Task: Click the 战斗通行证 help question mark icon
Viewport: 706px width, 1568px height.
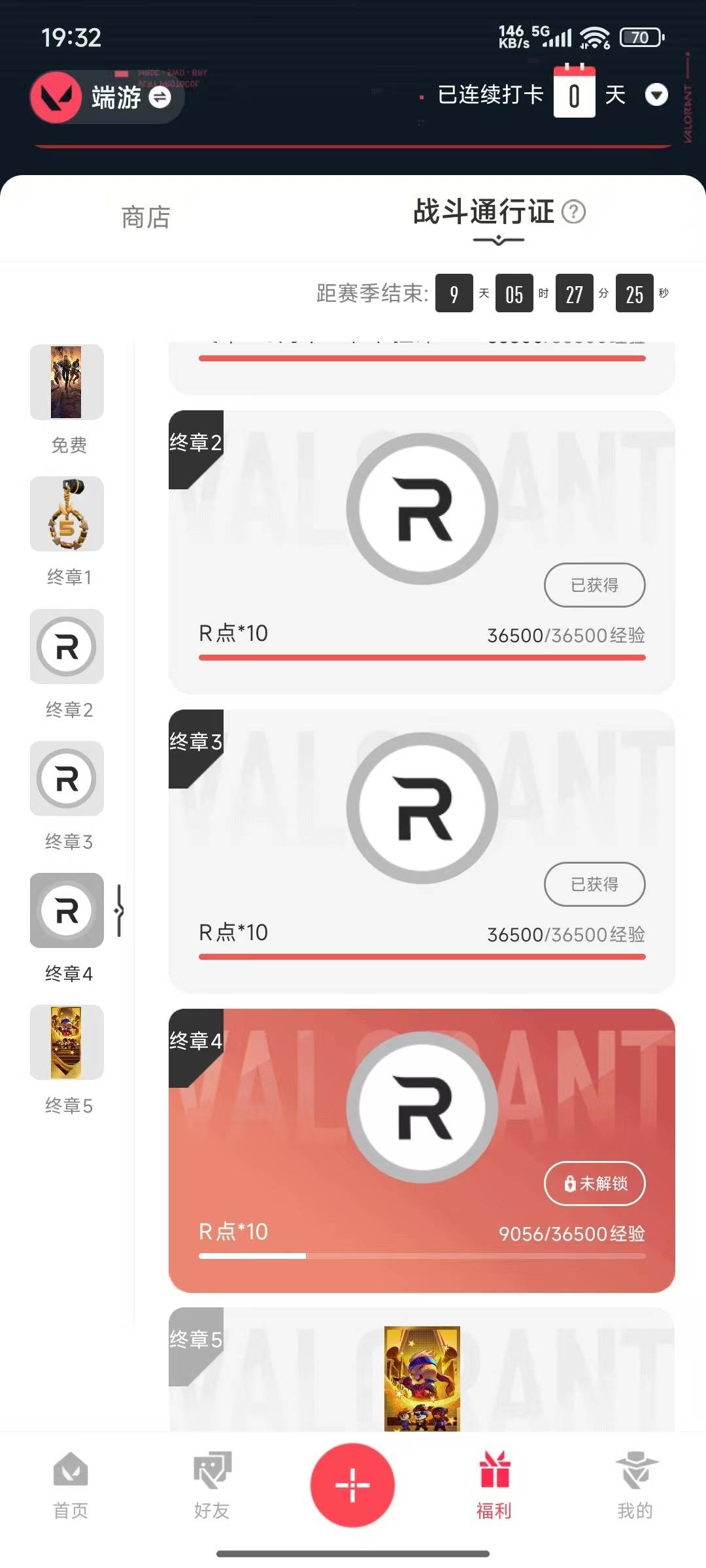Action: coord(573,213)
